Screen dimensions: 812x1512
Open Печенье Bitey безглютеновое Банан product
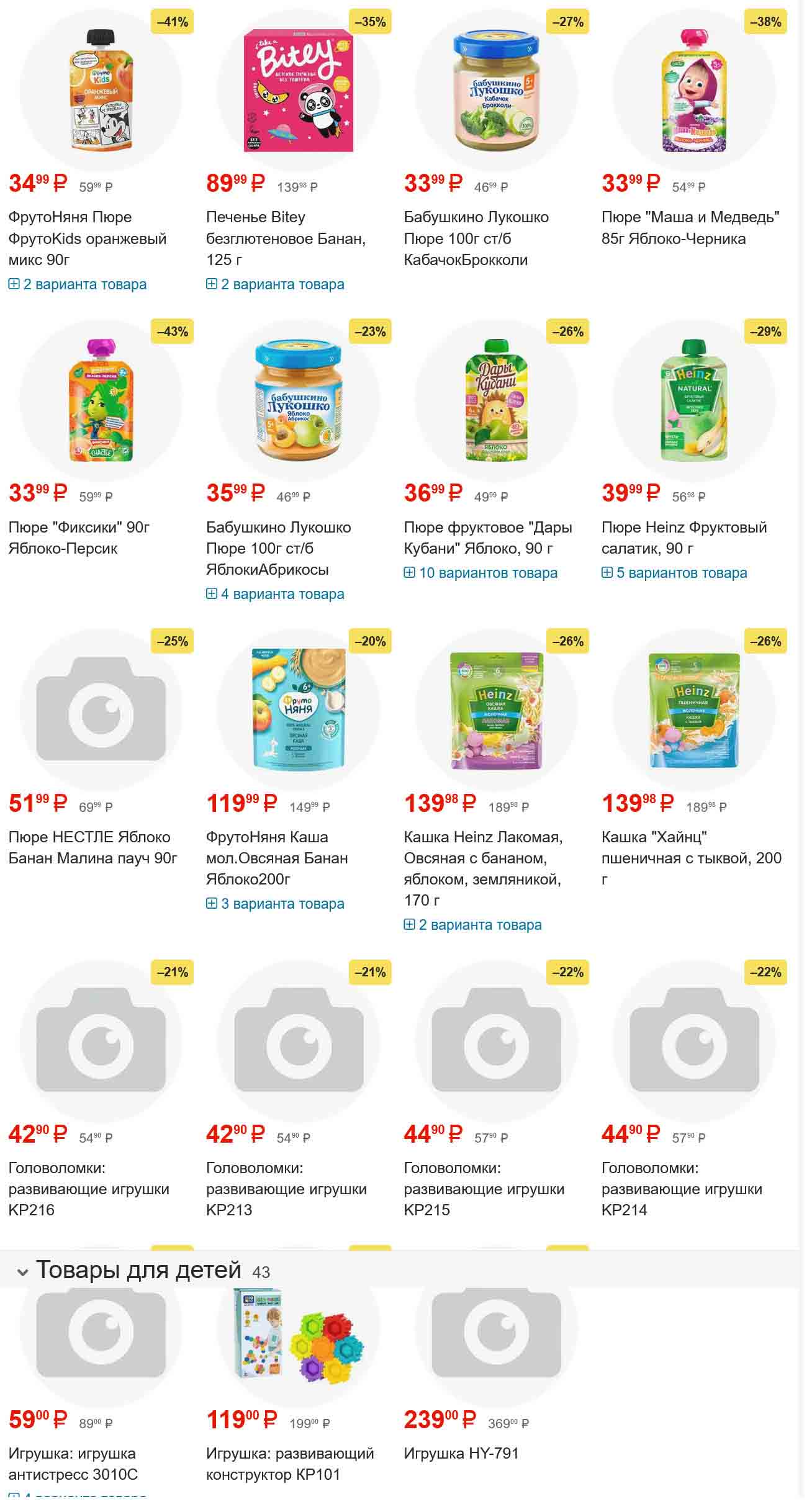[x=286, y=239]
